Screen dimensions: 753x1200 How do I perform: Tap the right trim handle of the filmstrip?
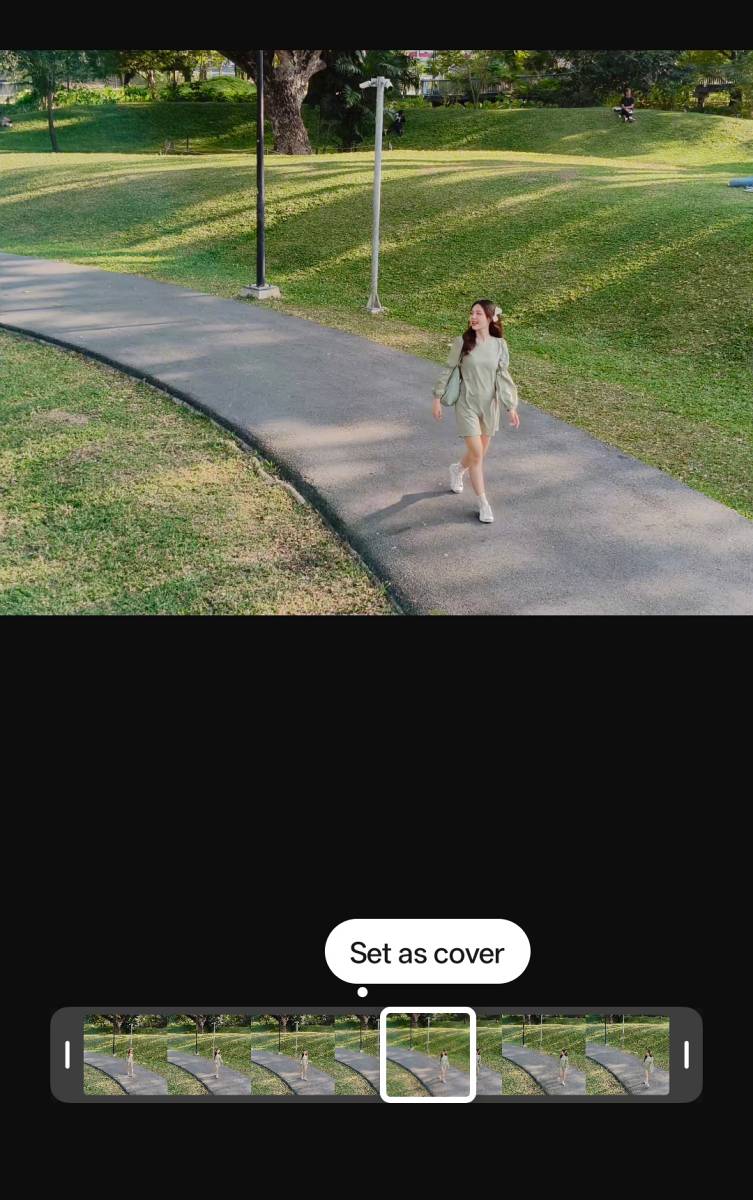coord(686,1055)
